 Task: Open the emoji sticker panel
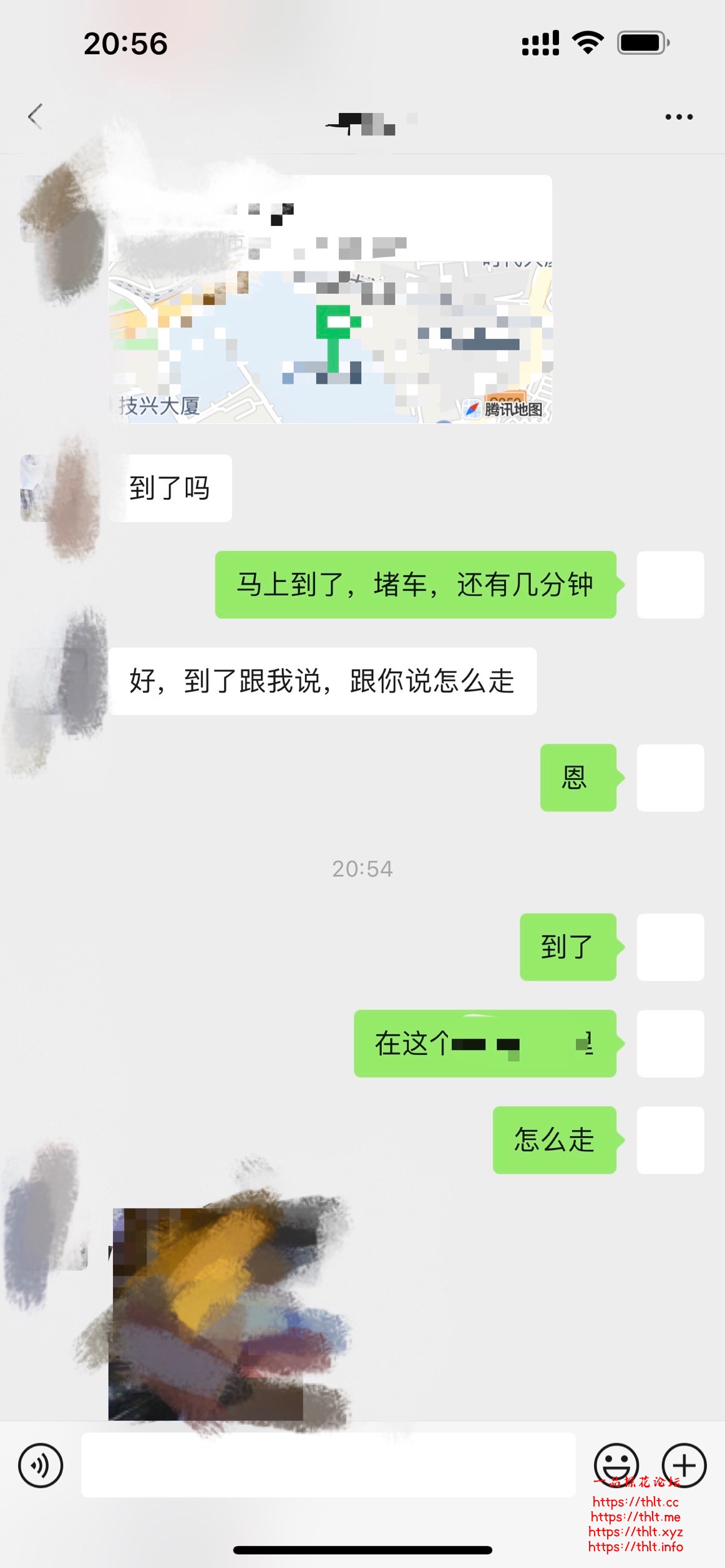[x=616, y=1463]
